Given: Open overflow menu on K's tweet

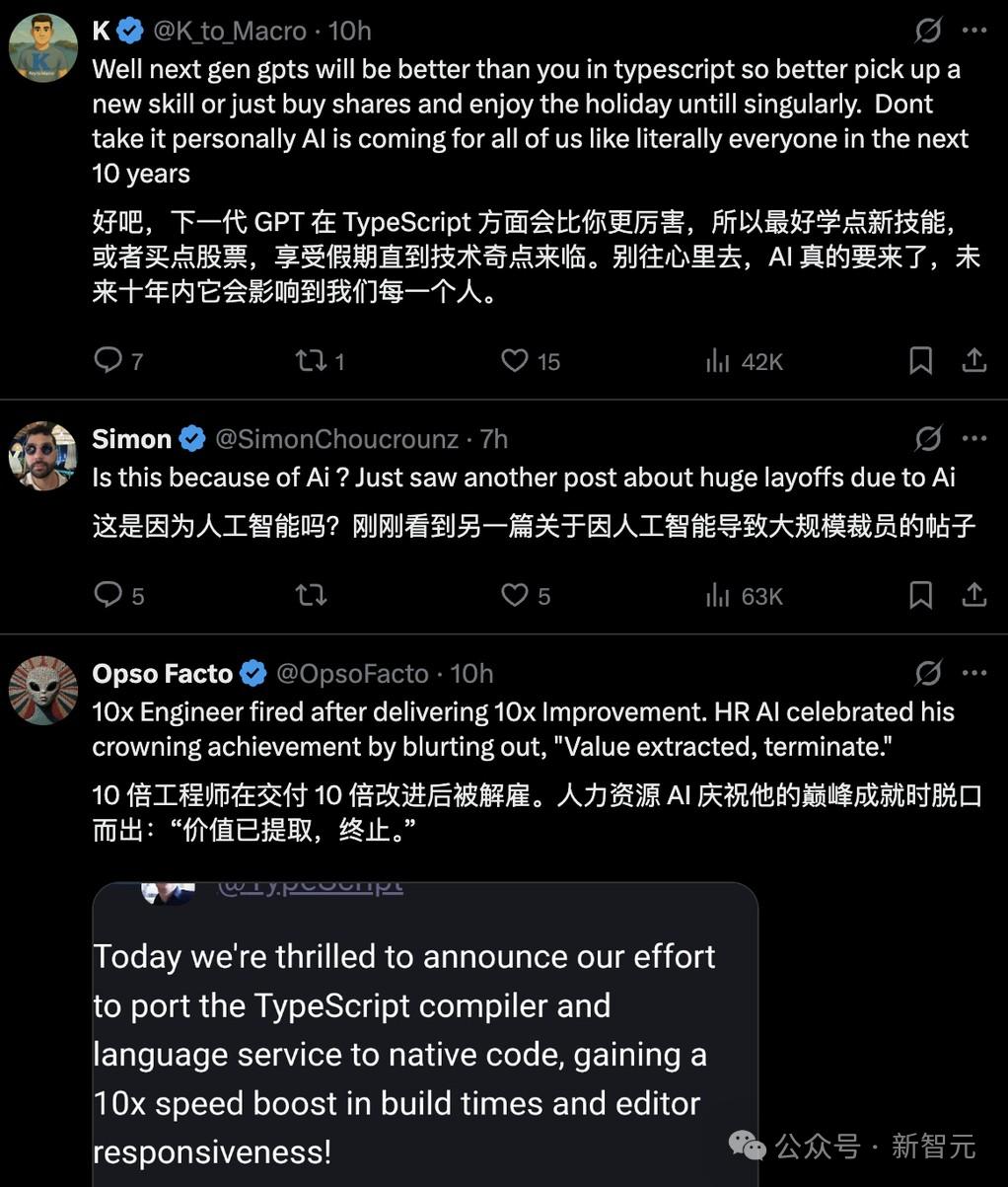Looking at the screenshot, I should click(973, 31).
